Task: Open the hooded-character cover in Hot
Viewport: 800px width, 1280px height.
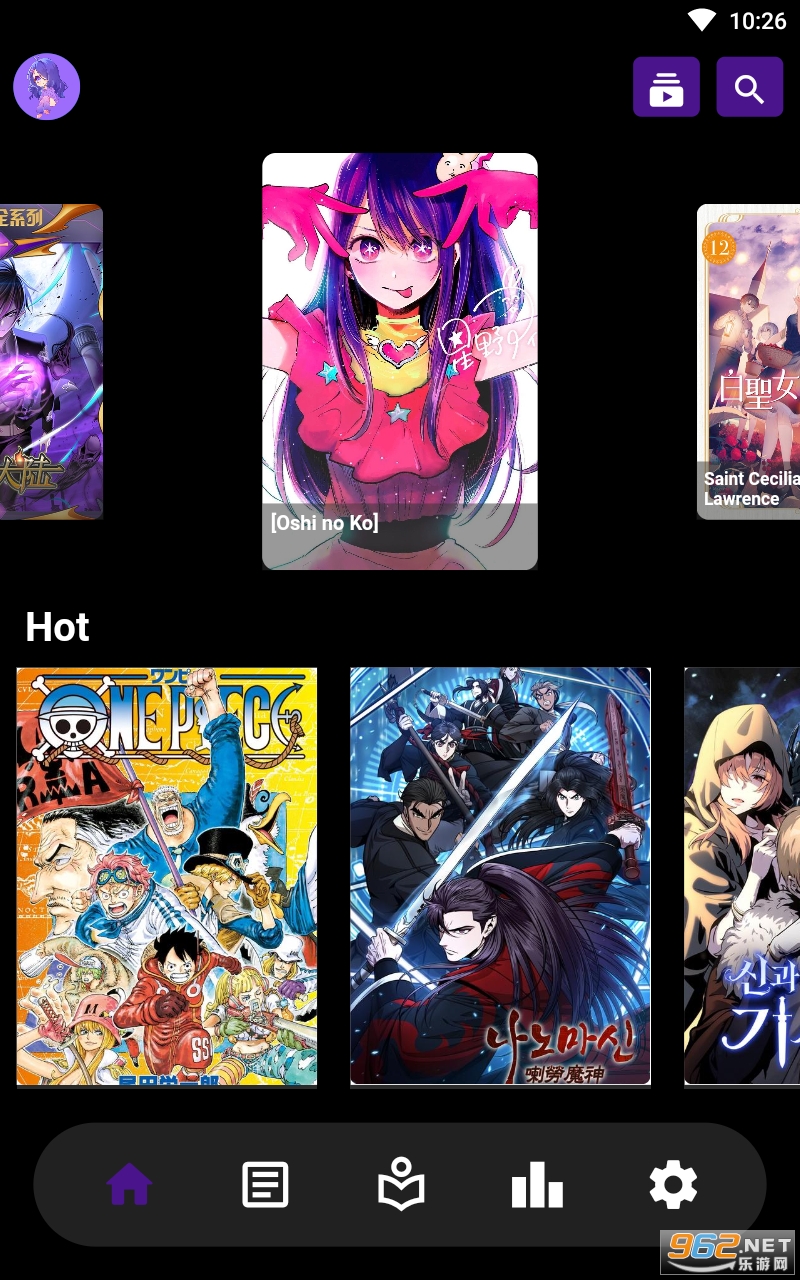Action: 742,876
